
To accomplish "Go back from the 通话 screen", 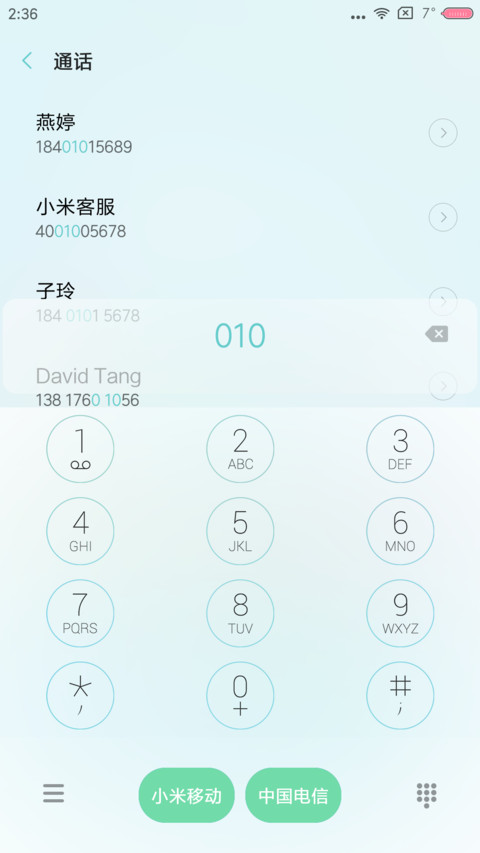I will [x=27, y=61].
